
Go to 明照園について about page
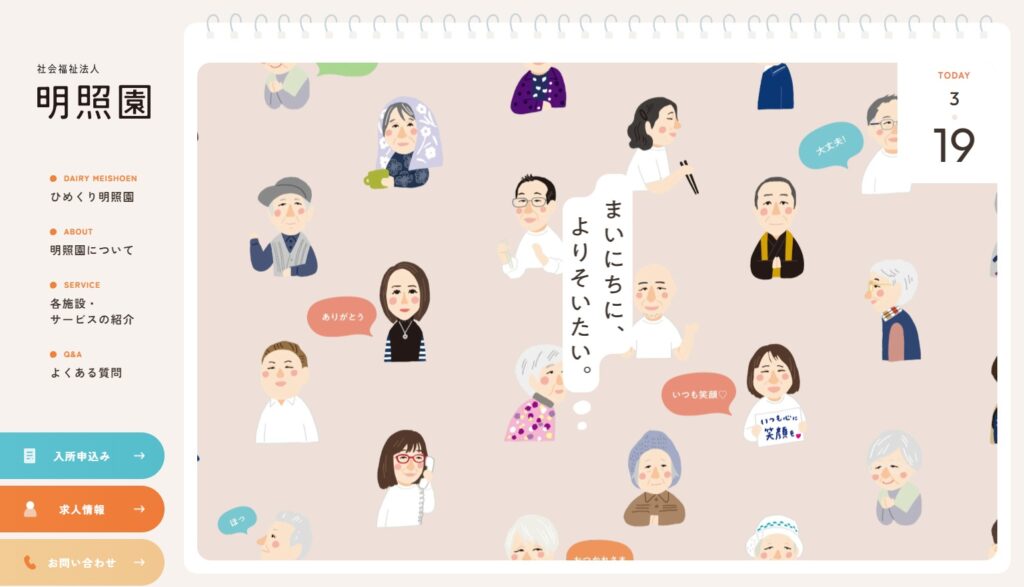[92, 250]
